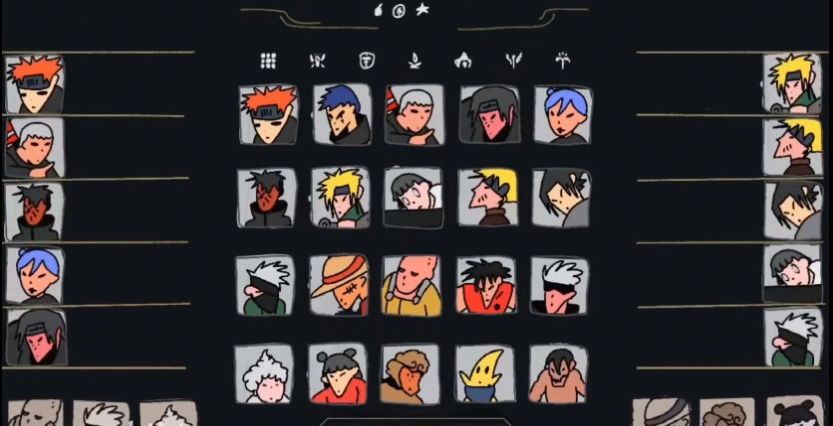Pick the sleeping black-haired character in the grid
This screenshot has width=833, height=426.
(412, 197)
